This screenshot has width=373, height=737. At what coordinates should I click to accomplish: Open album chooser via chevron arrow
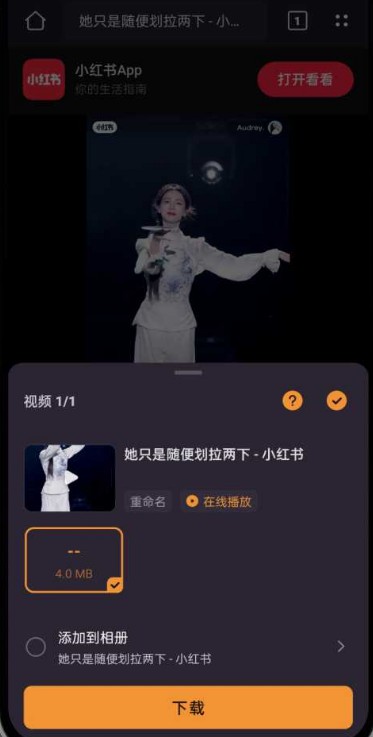click(341, 647)
